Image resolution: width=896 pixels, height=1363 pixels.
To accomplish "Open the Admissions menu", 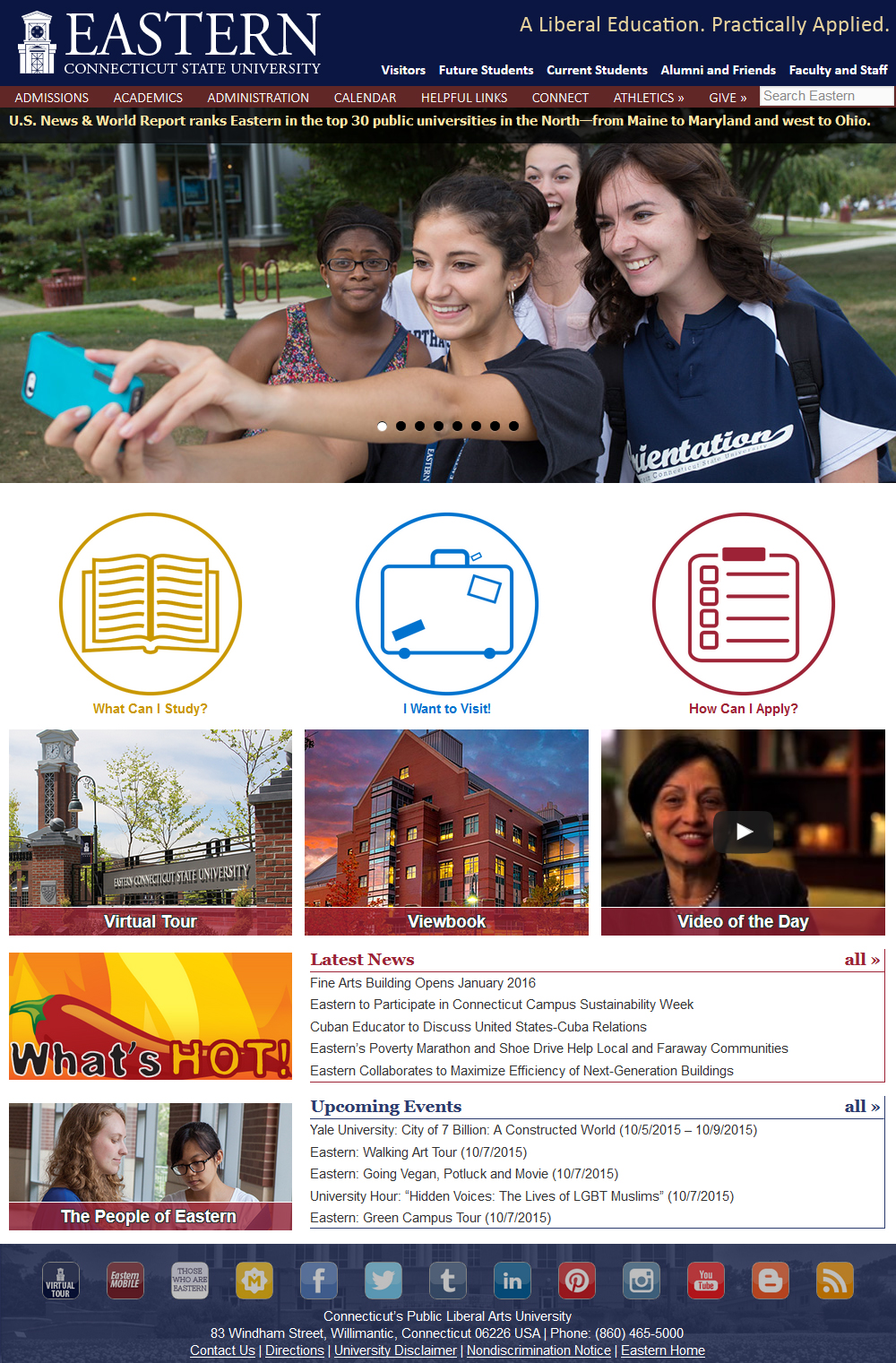I will 52,98.
